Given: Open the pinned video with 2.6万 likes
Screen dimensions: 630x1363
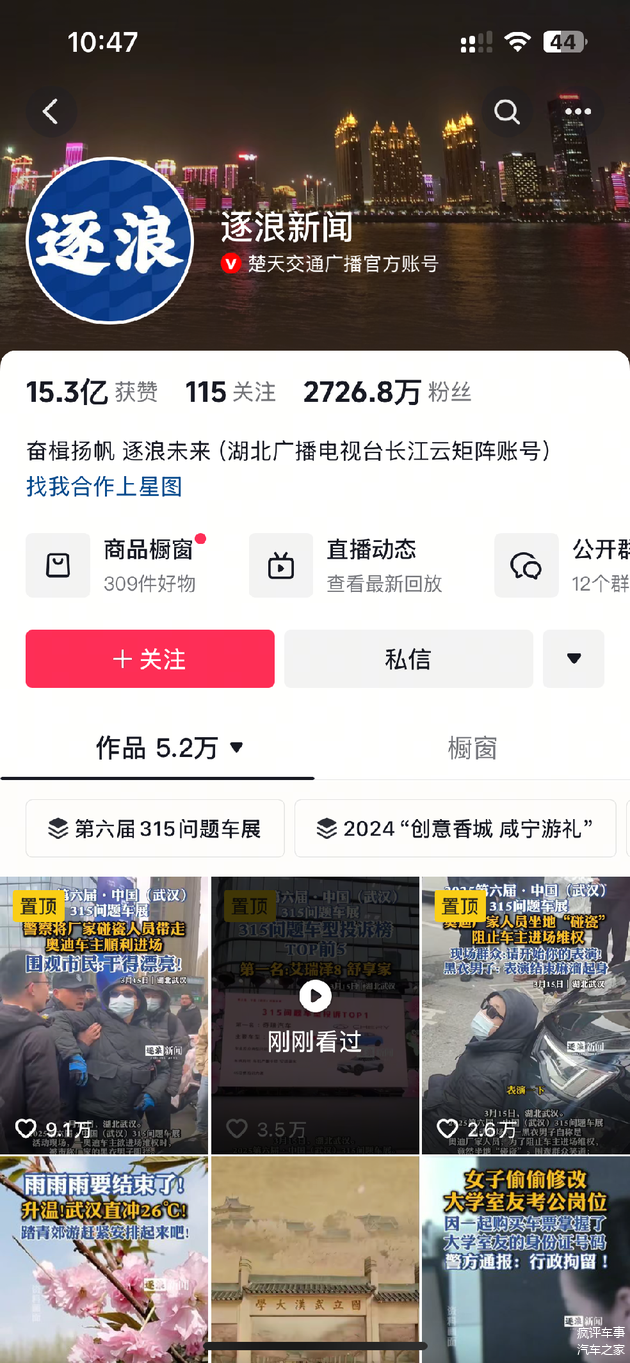Looking at the screenshot, I should click(525, 1015).
